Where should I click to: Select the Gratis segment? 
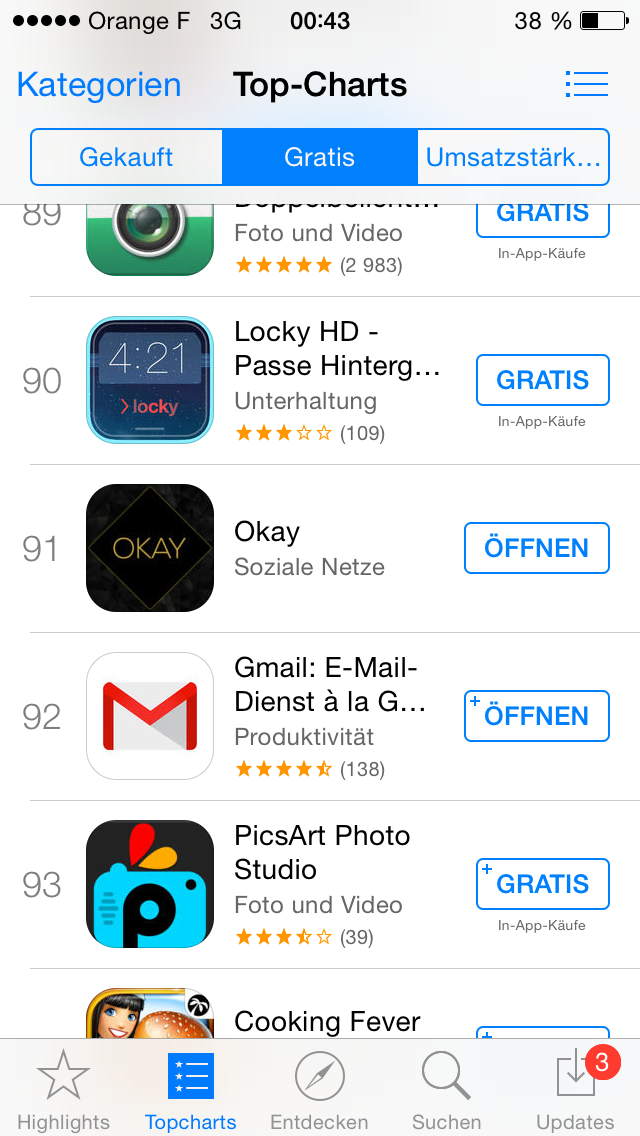point(319,157)
